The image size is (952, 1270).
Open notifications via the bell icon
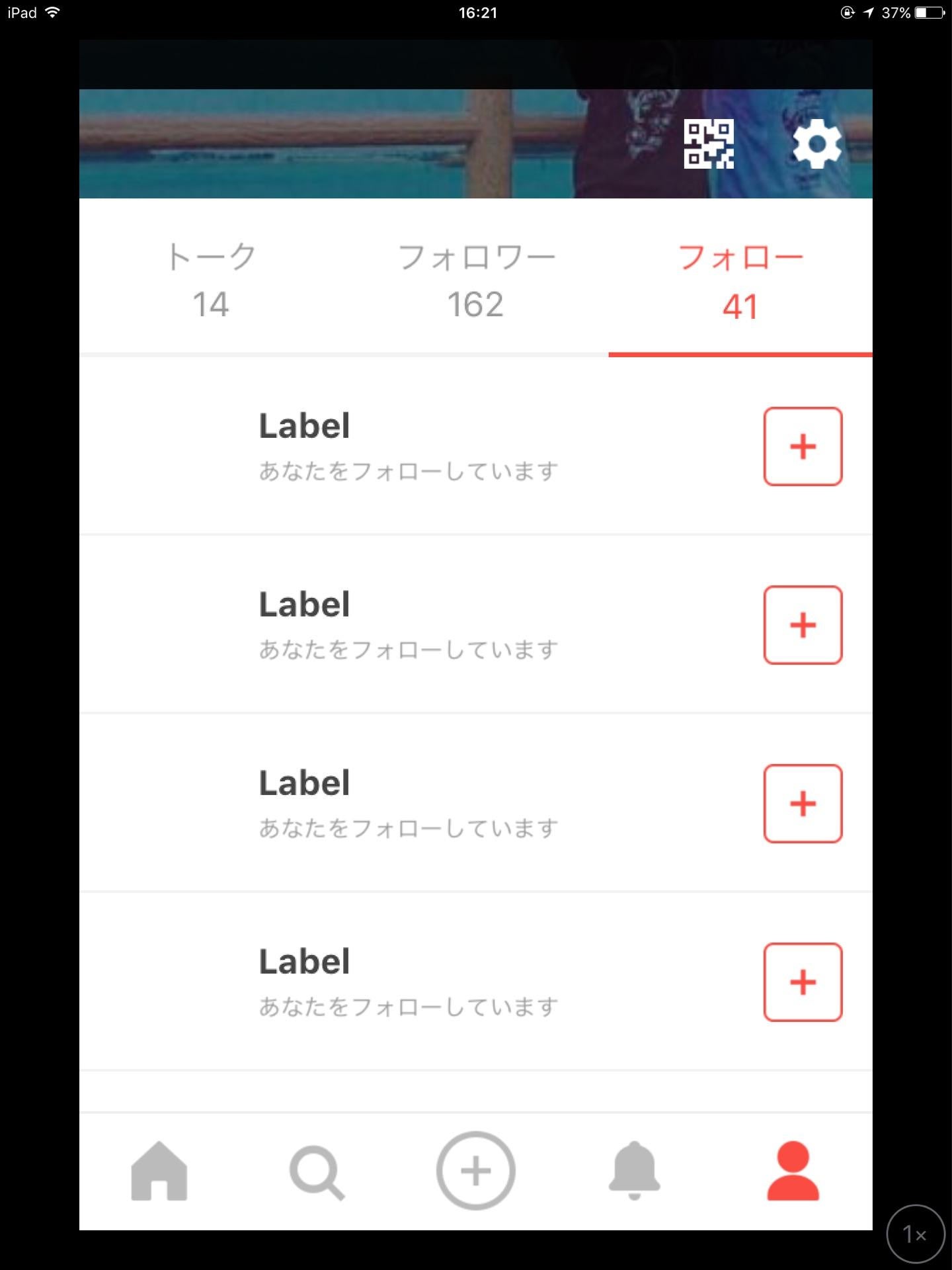point(634,1172)
